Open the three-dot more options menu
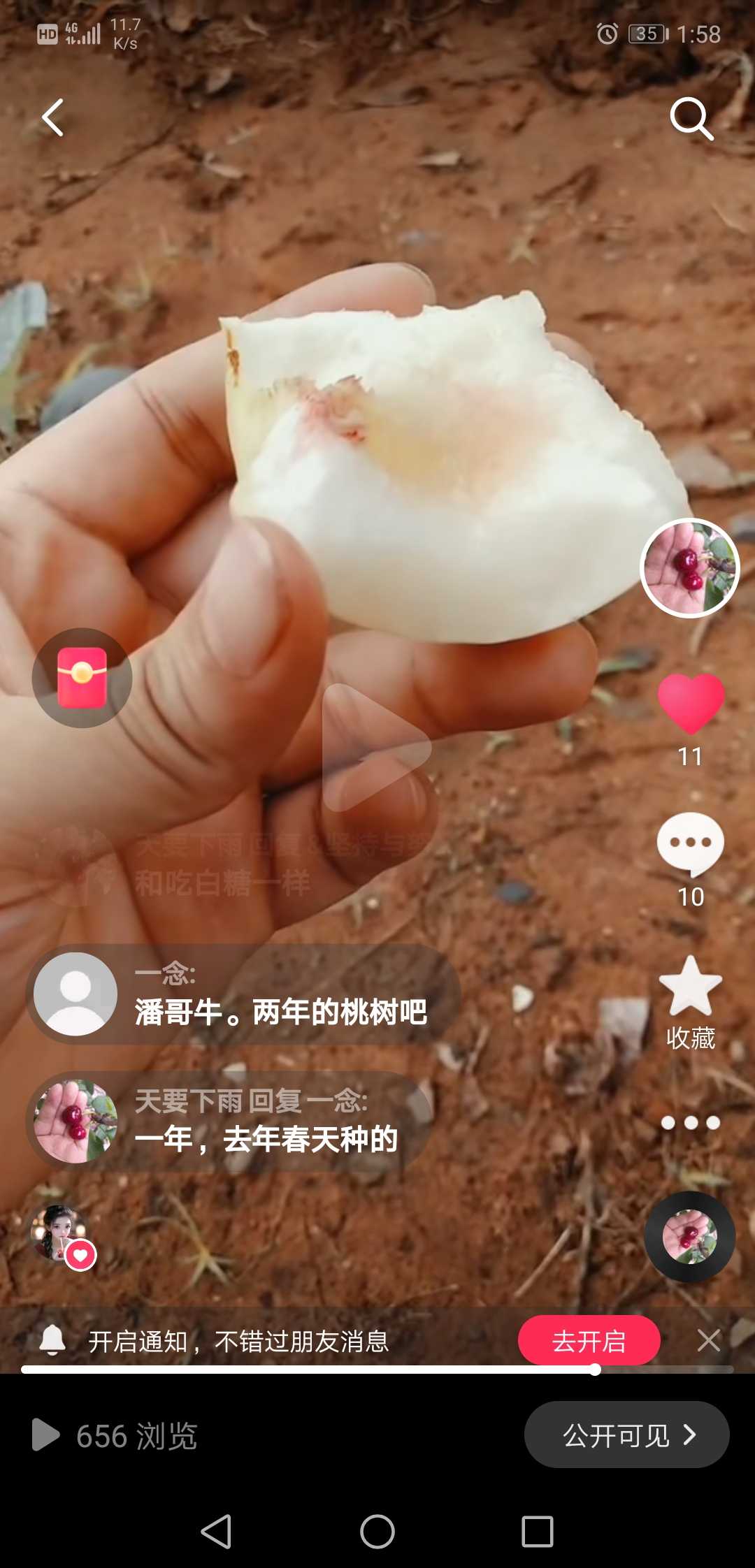 [x=691, y=1123]
